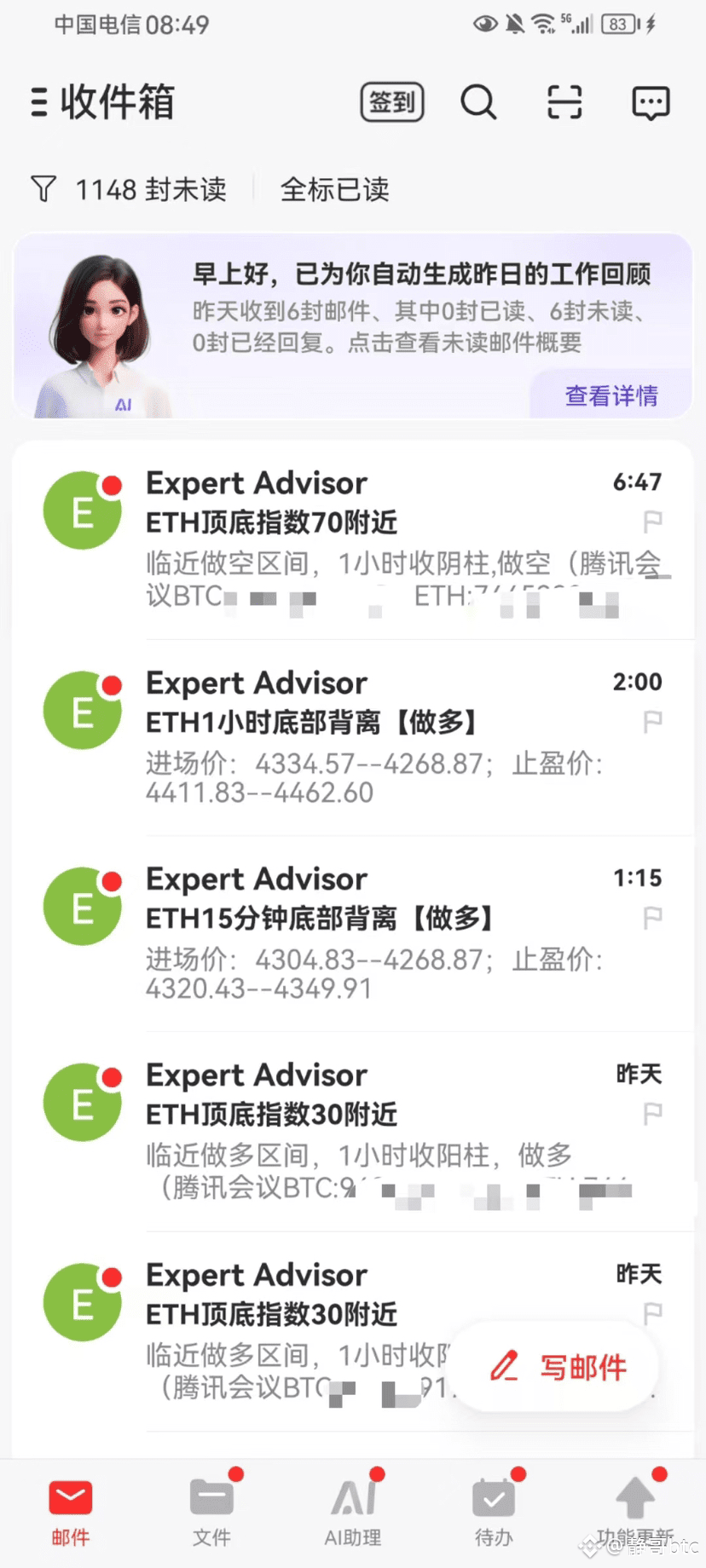Tap 查看详情 in the AI review banner
Viewport: 706px width, 1568px height.
coord(611,395)
